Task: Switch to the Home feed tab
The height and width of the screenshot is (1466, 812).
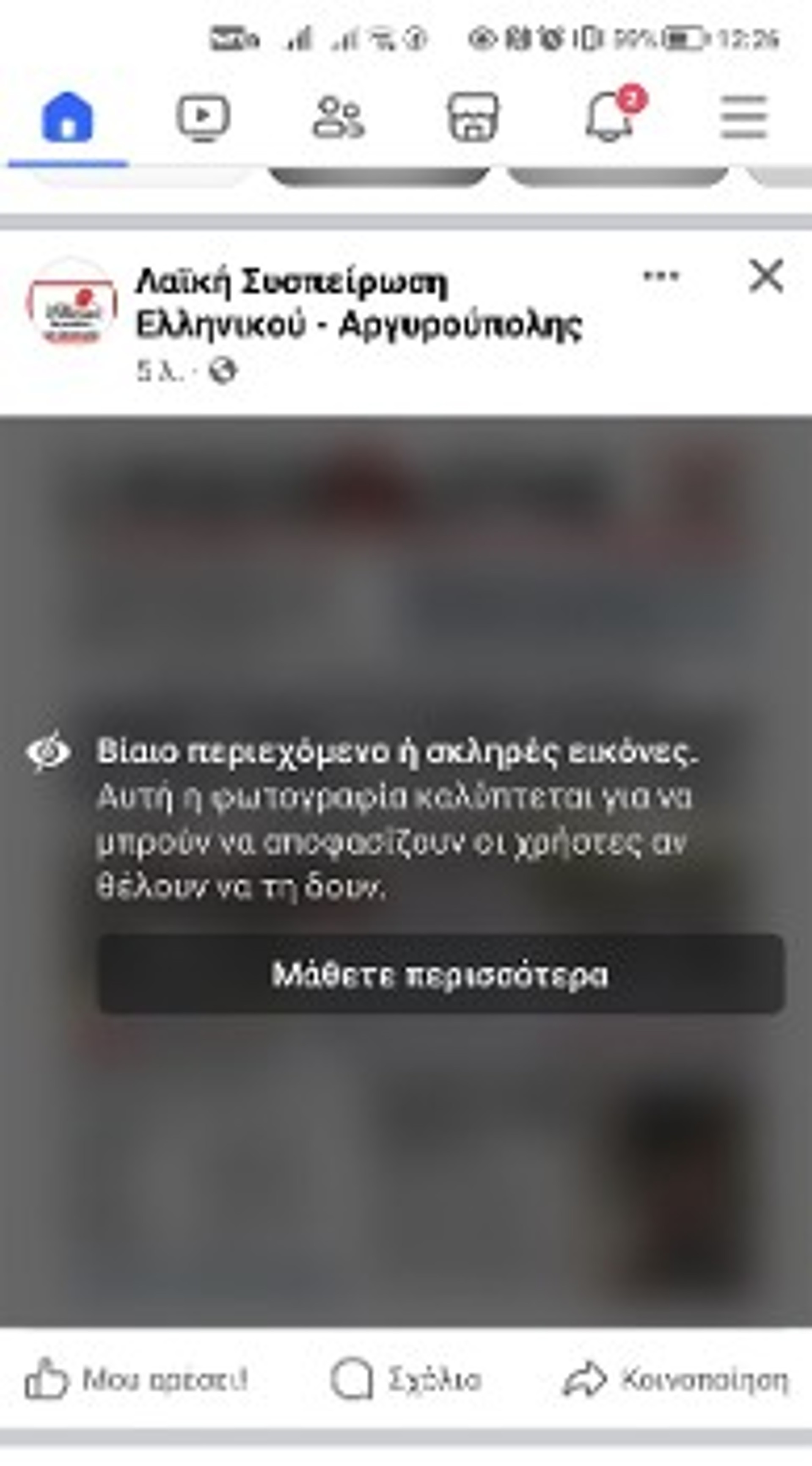Action: point(67,117)
